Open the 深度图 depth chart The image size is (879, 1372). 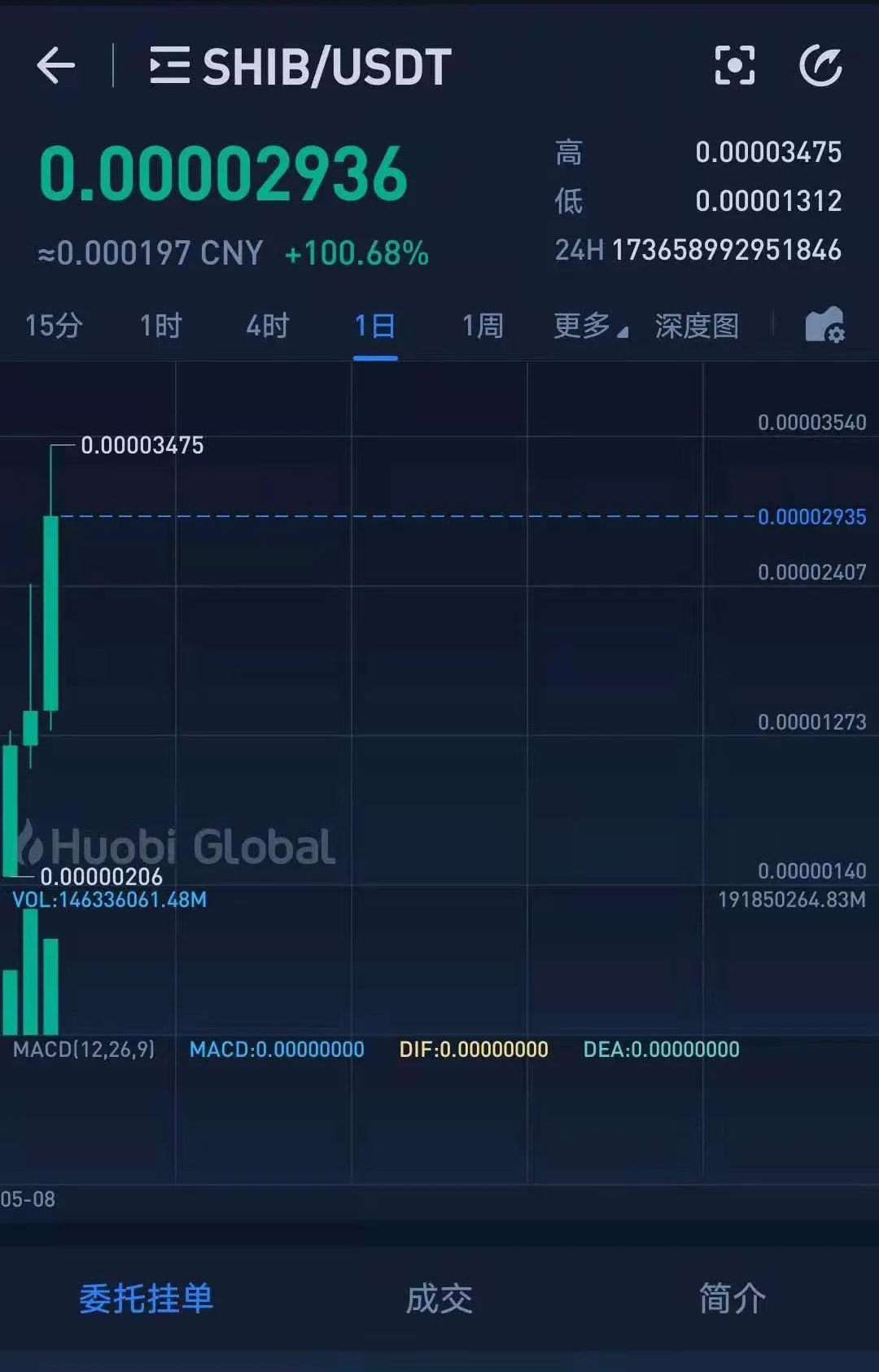point(697,326)
